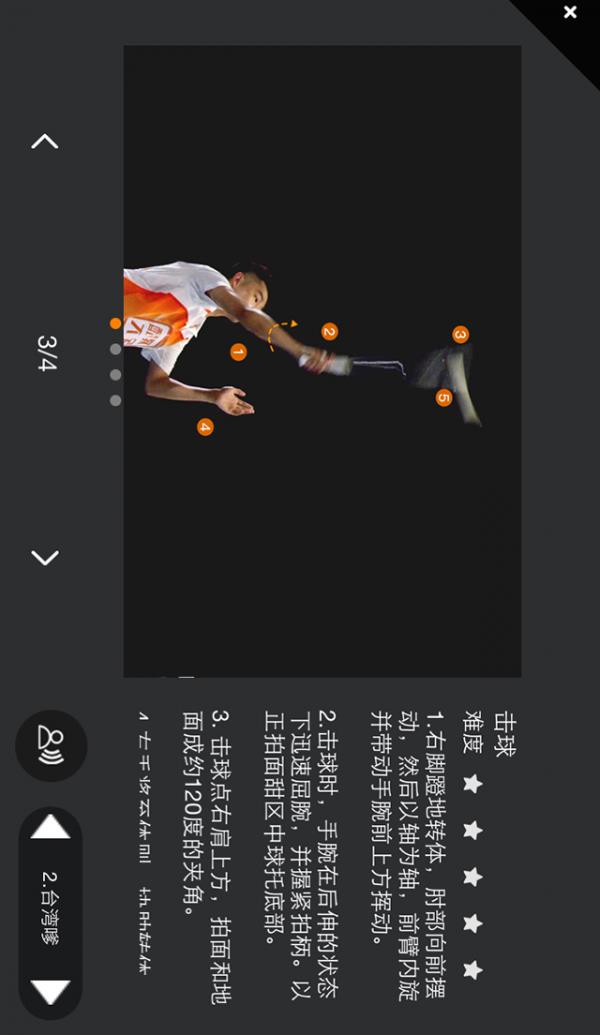Go to the next step page

tap(45, 557)
